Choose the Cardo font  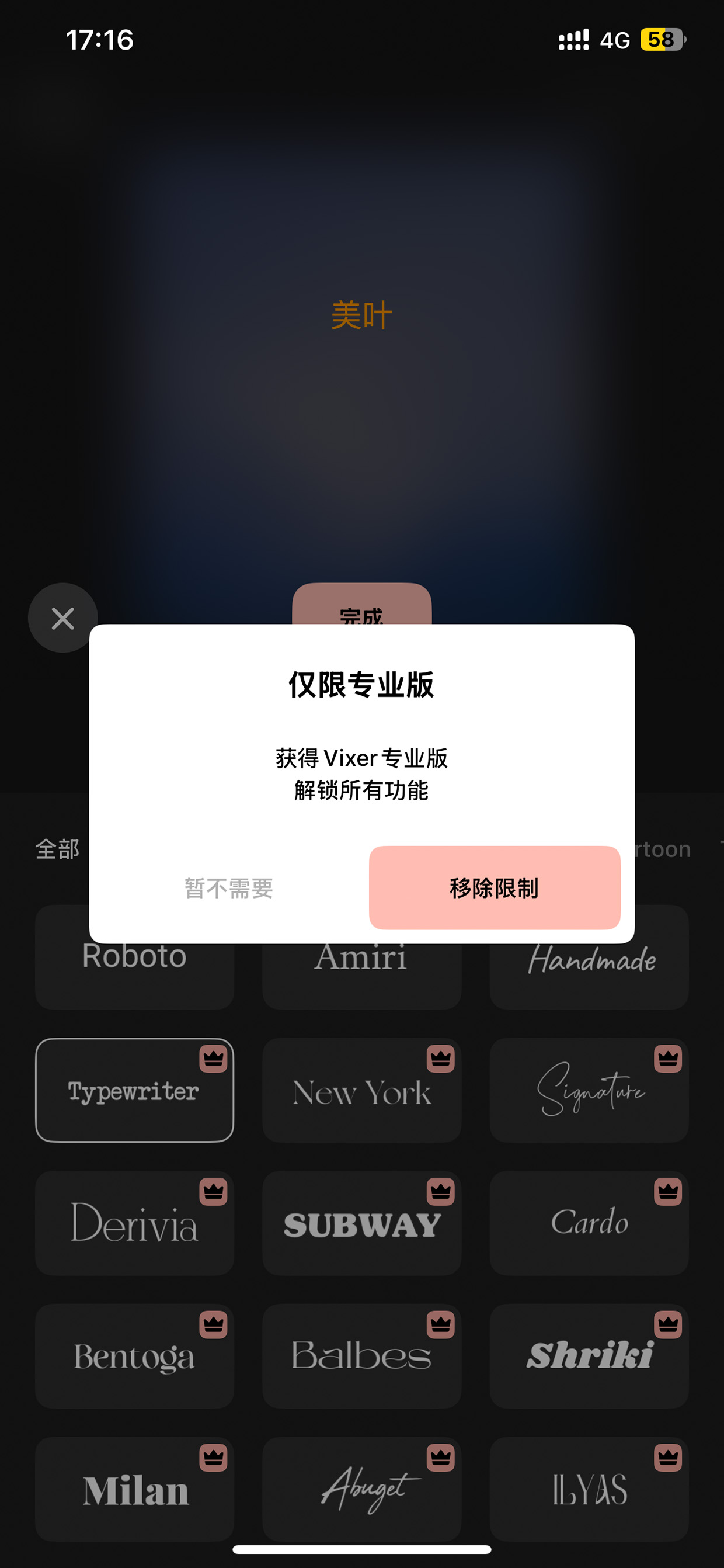[589, 1223]
